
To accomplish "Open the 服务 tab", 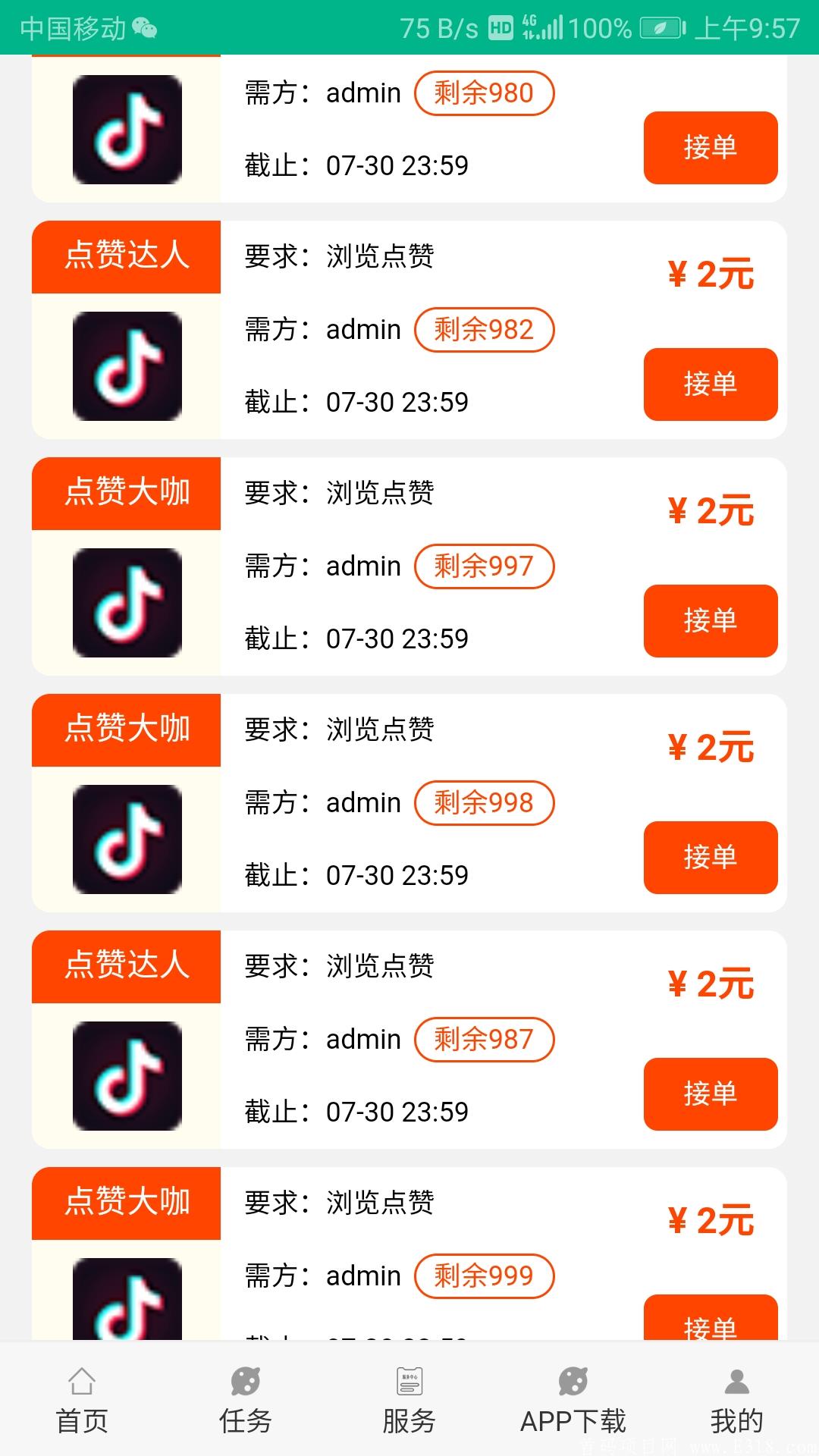I will coord(409,1401).
